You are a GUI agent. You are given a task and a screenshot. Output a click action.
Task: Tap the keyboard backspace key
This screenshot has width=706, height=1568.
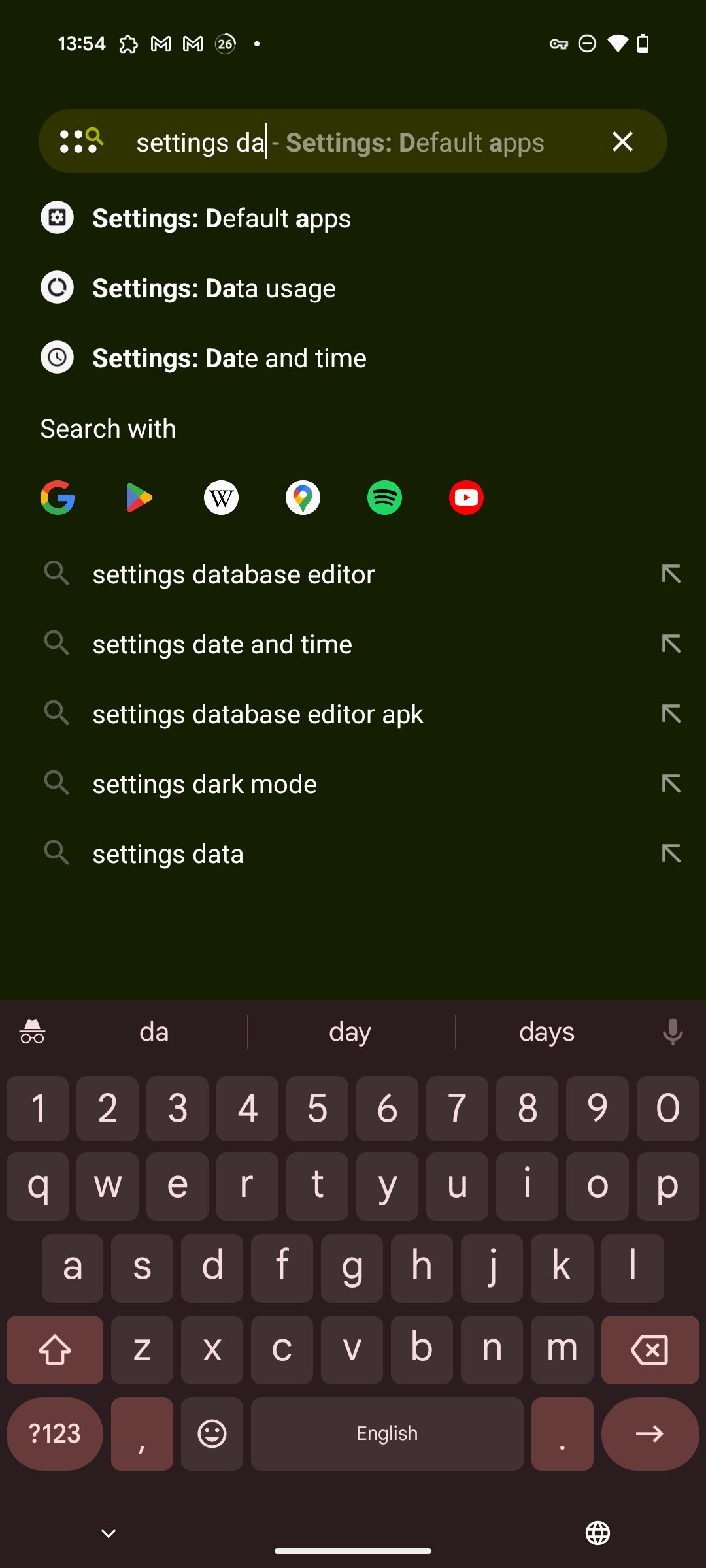[x=649, y=1350]
